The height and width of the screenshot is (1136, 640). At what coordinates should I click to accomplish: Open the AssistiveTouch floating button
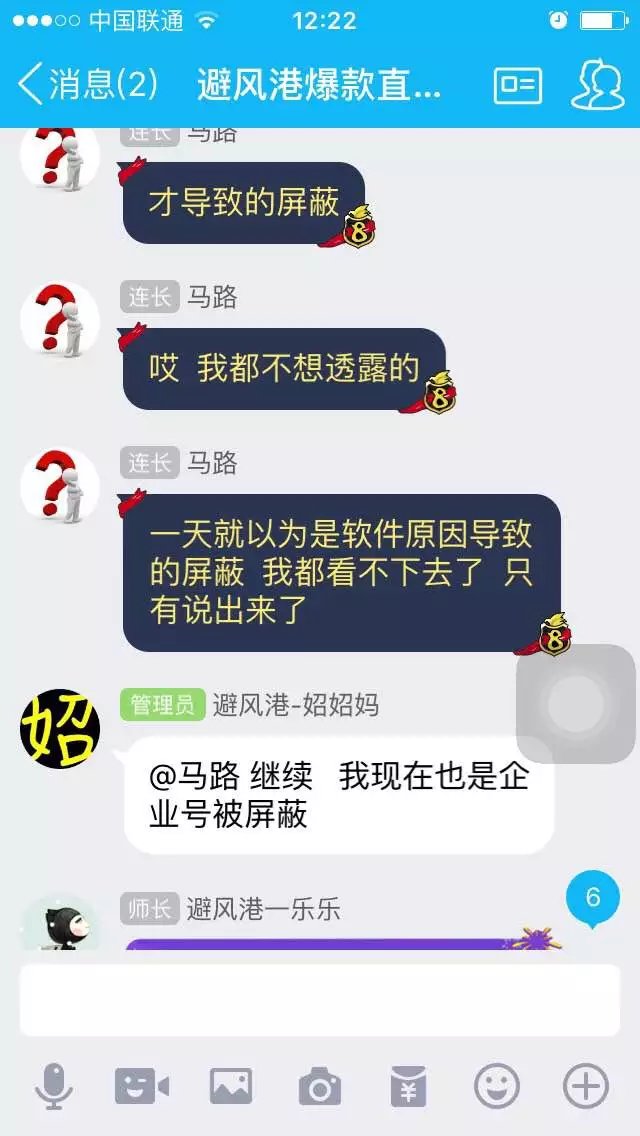576,704
